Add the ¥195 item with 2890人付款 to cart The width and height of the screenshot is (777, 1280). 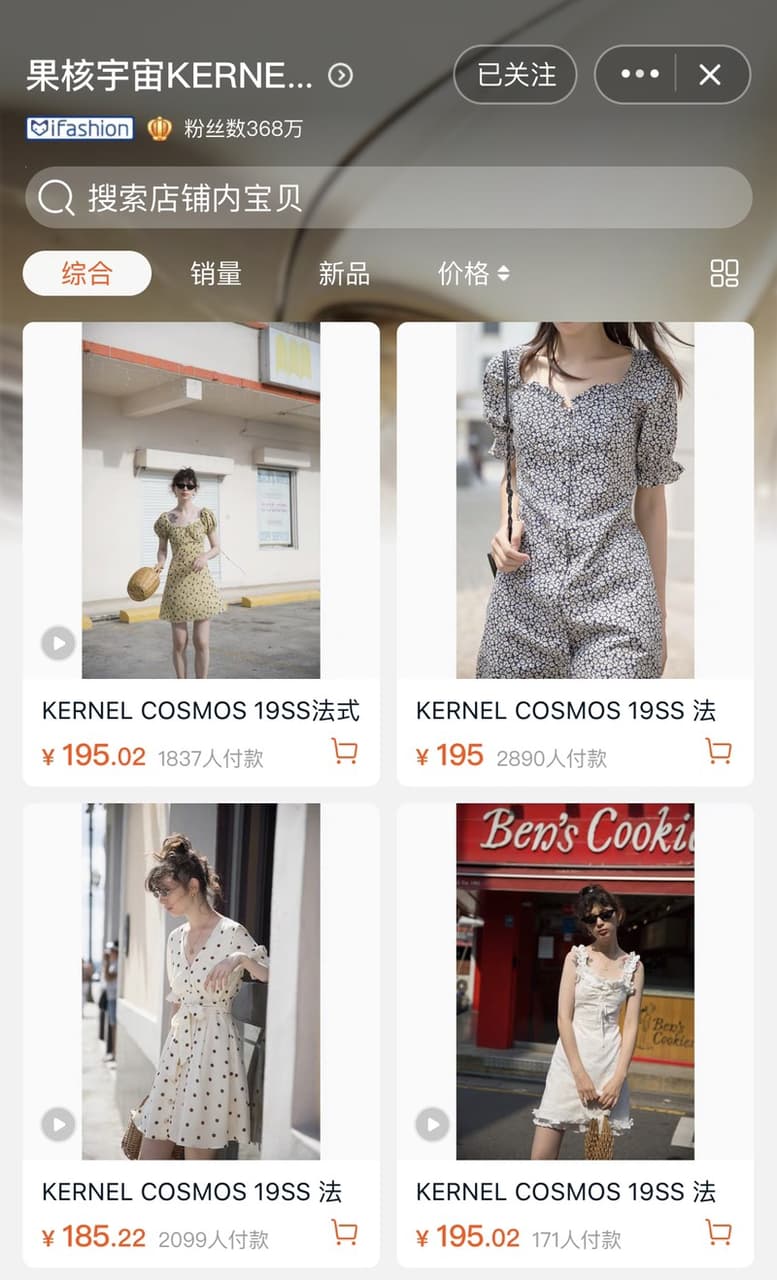[x=718, y=752]
